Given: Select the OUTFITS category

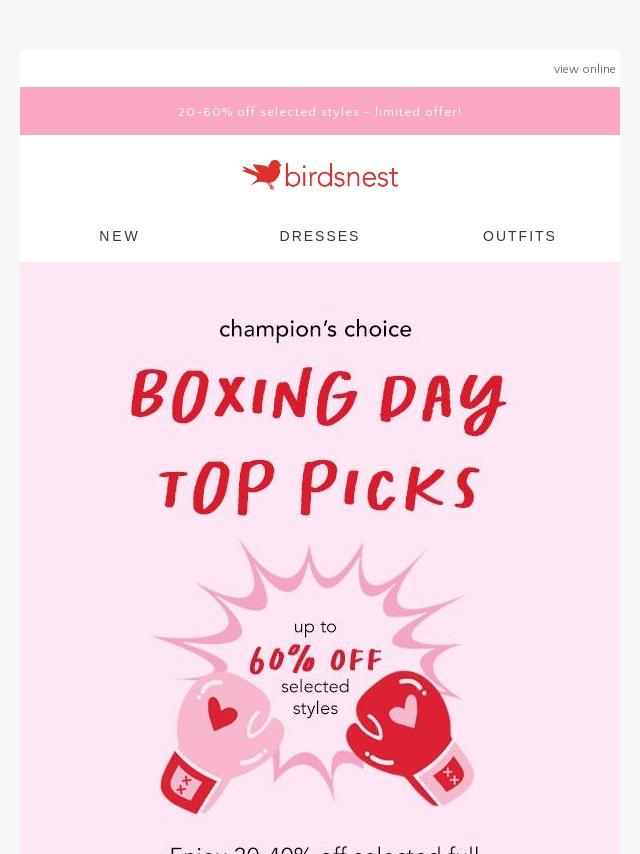Looking at the screenshot, I should (x=519, y=236).
